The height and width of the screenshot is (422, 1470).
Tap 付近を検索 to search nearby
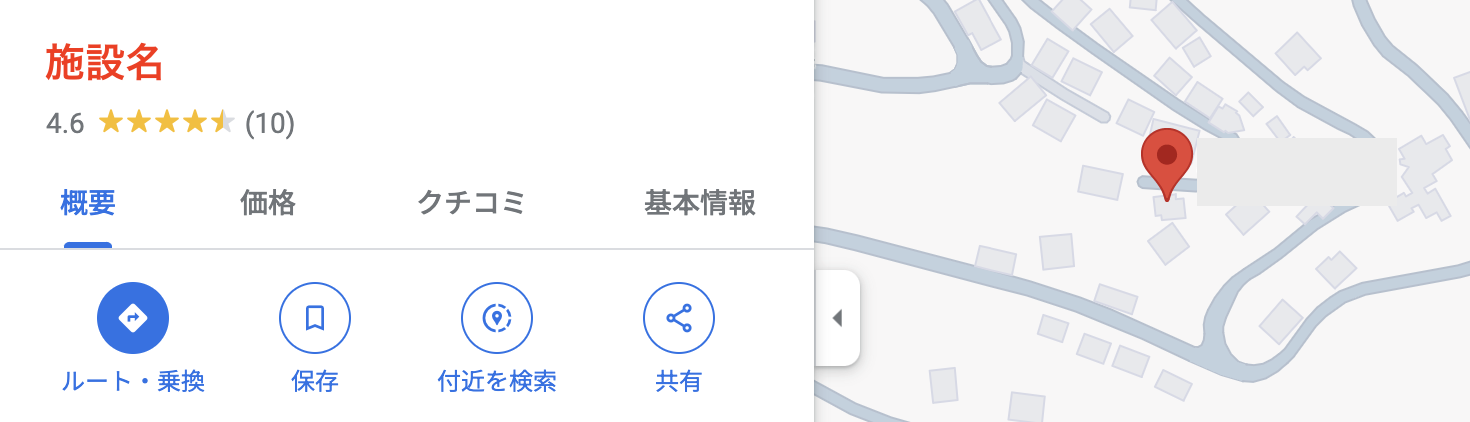tap(497, 319)
